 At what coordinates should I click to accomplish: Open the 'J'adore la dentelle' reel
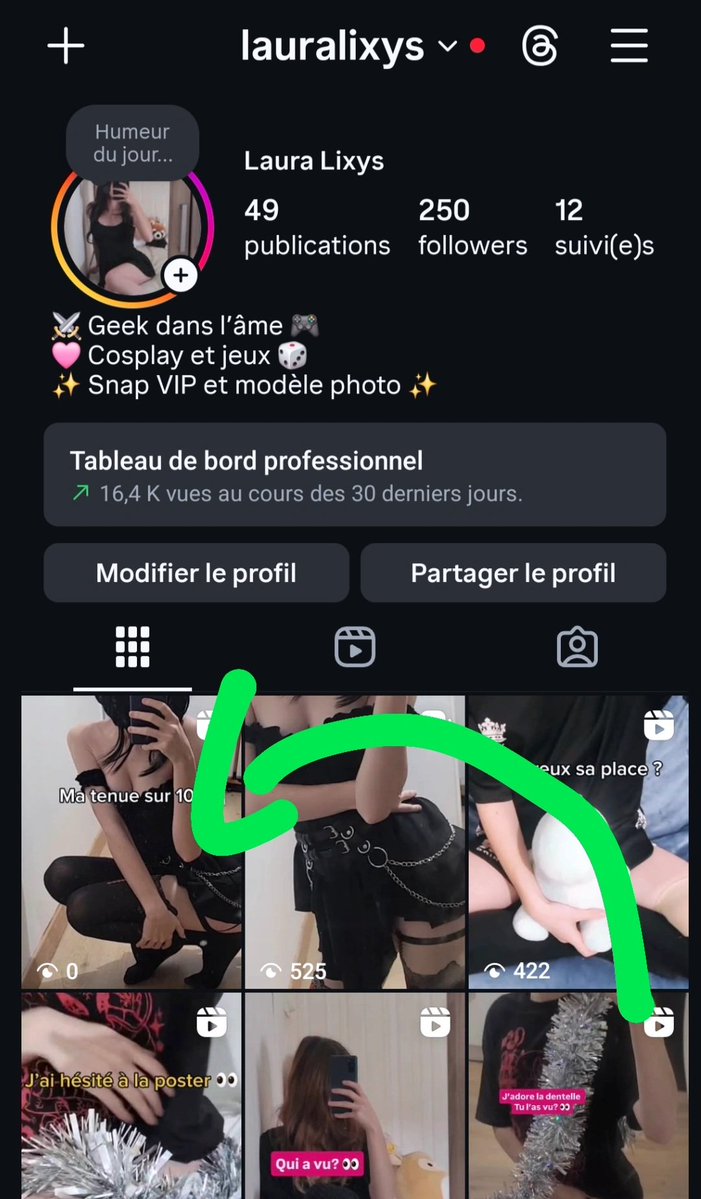click(578, 1096)
